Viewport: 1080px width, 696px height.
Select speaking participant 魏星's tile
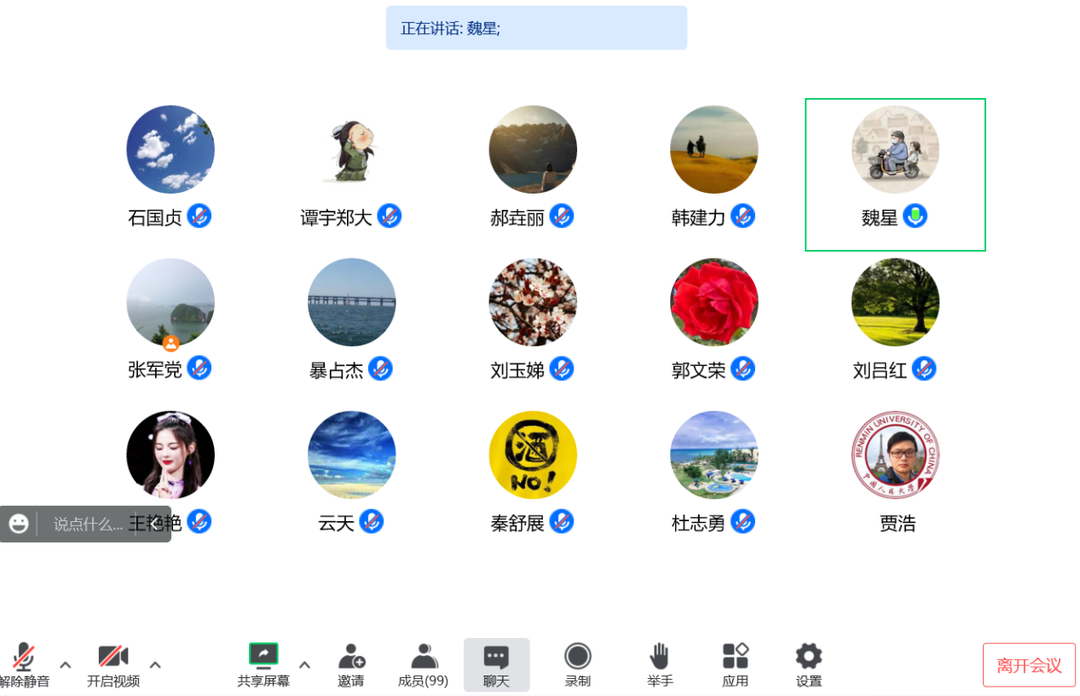coord(895,175)
